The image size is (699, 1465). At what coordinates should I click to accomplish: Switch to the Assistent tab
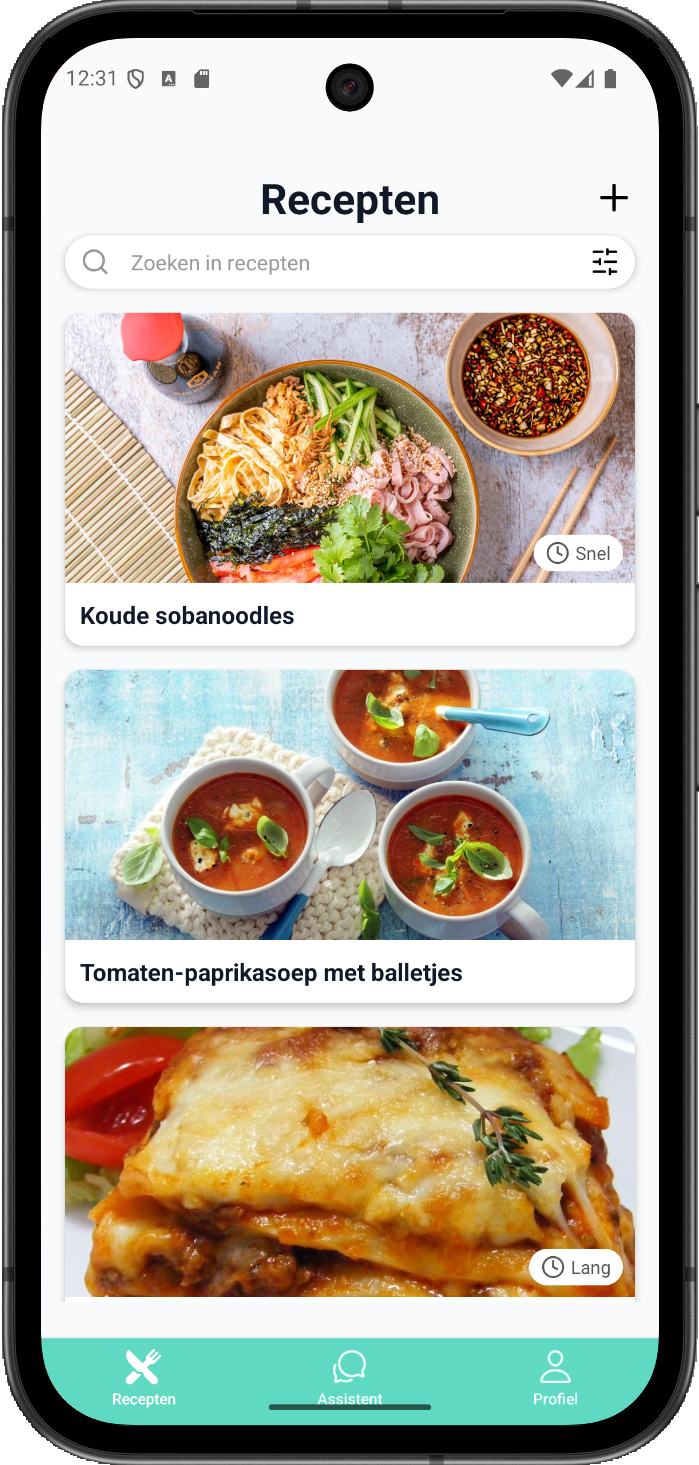[350, 1378]
